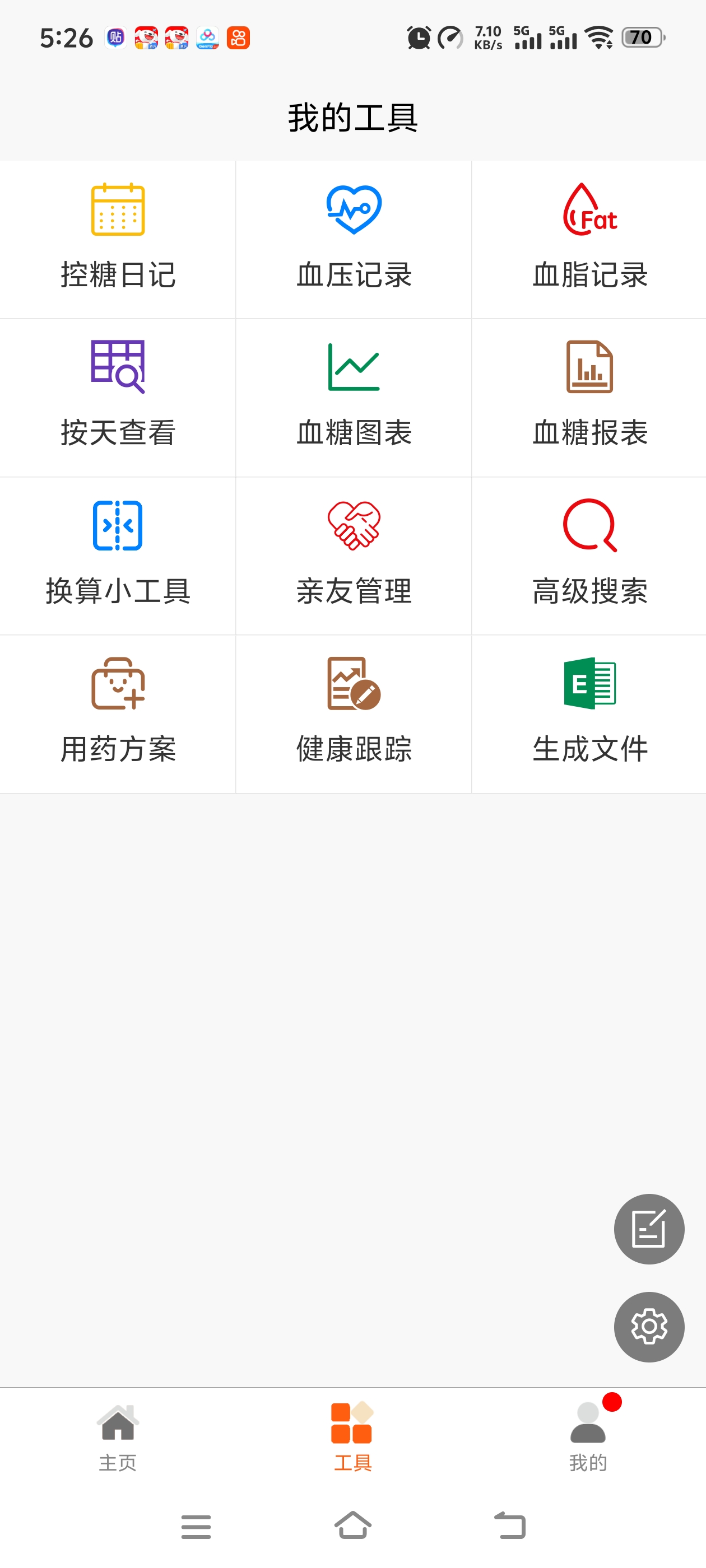The height and width of the screenshot is (1568, 706).
Task: Switch to the 主页 tab
Action: coord(118,1438)
